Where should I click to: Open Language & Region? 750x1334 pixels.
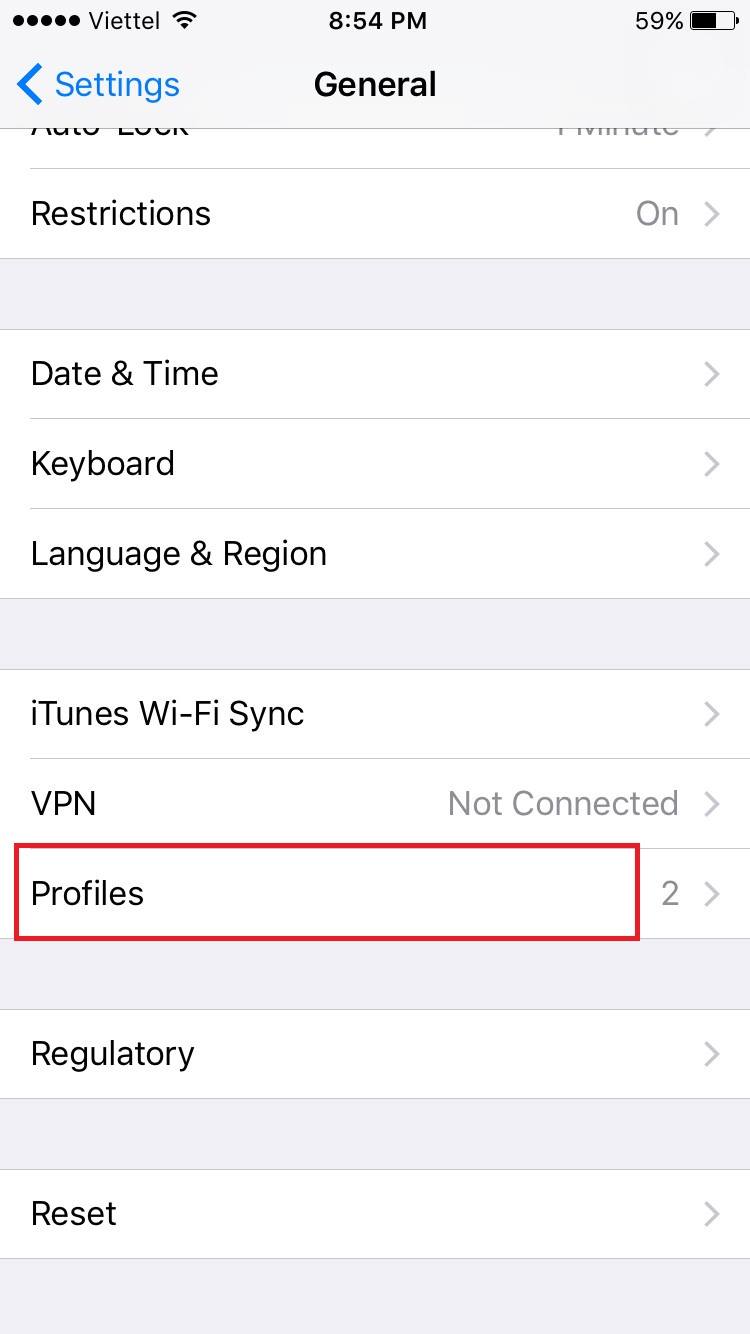375,554
